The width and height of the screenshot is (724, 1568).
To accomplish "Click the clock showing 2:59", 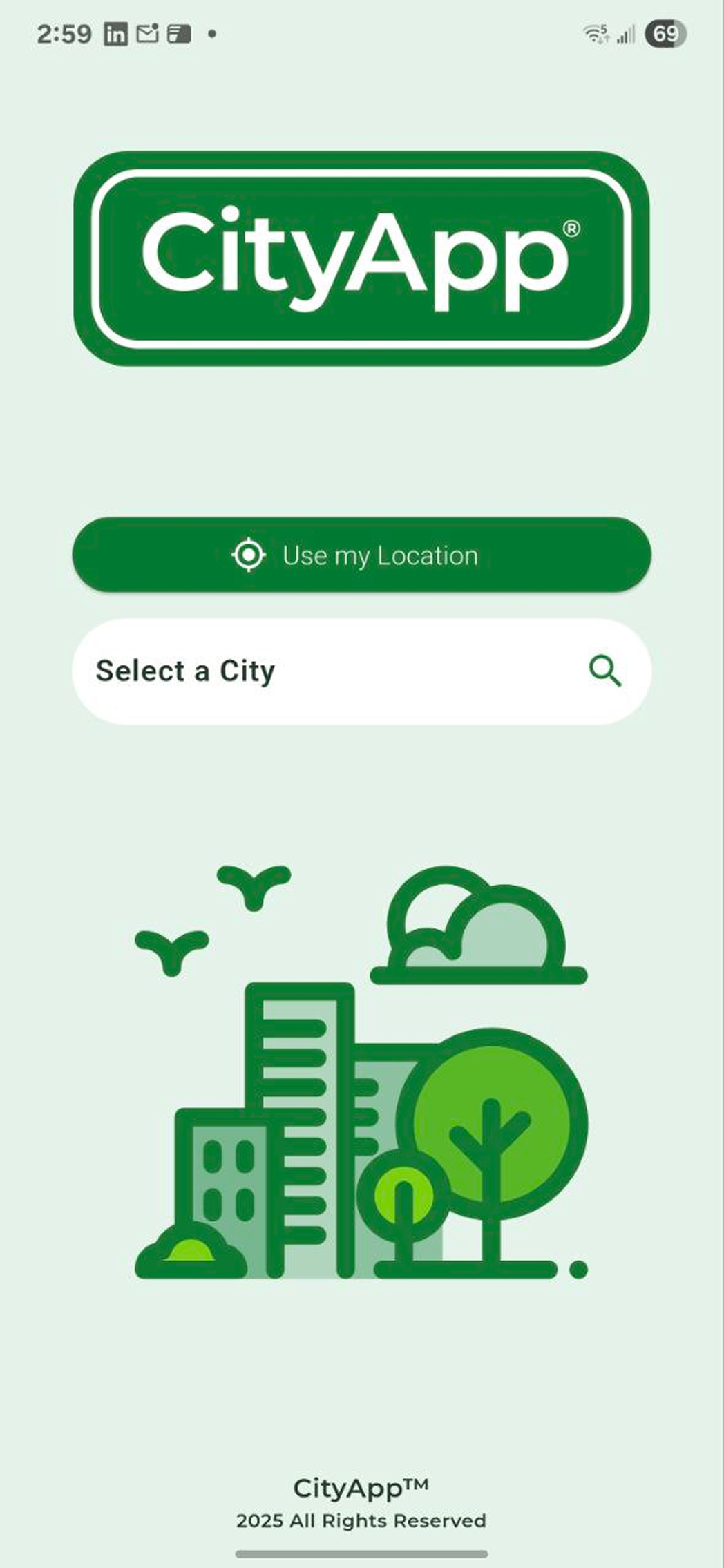I will [x=64, y=33].
